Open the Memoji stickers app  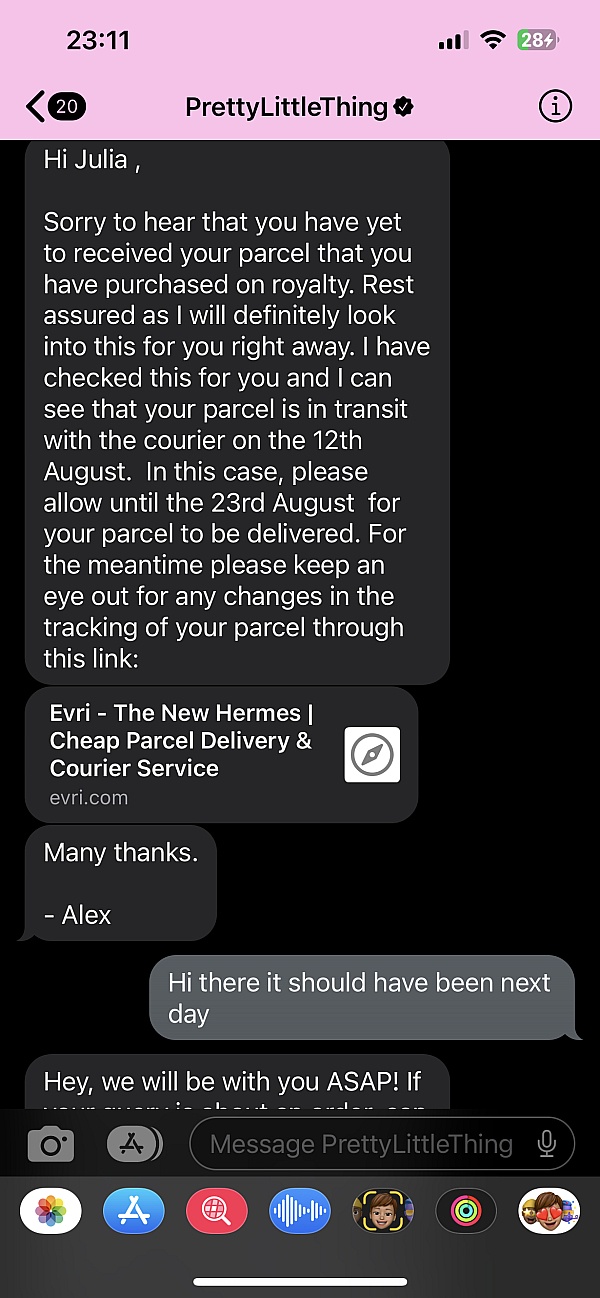tap(382, 1212)
